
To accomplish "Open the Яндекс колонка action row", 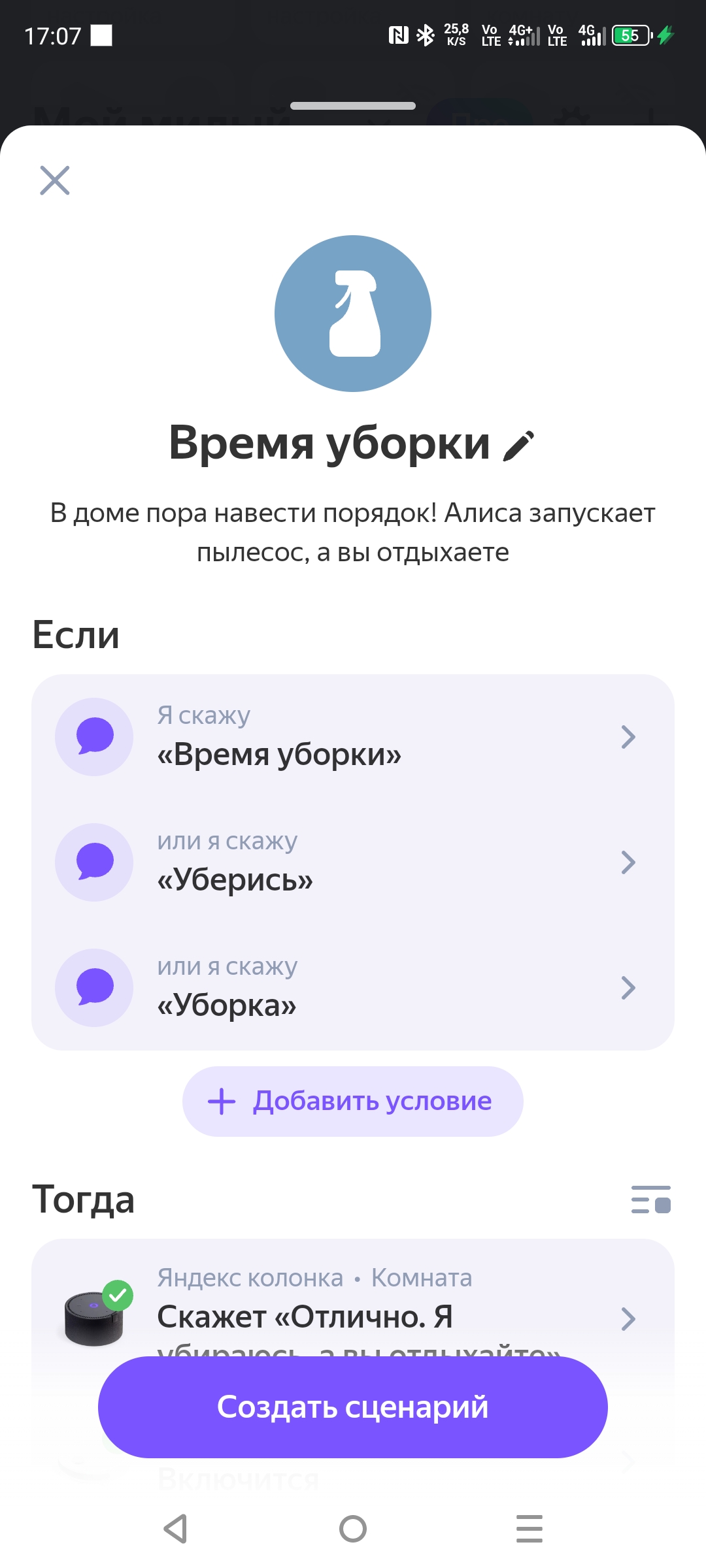I will tap(353, 1300).
